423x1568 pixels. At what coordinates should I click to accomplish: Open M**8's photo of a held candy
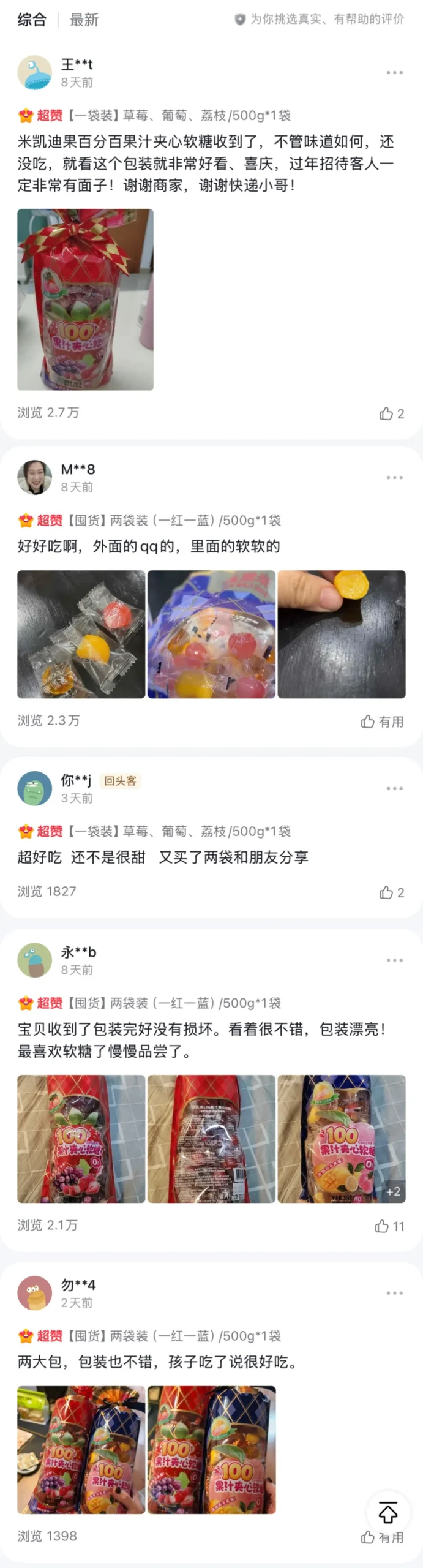pyautogui.click(x=342, y=634)
